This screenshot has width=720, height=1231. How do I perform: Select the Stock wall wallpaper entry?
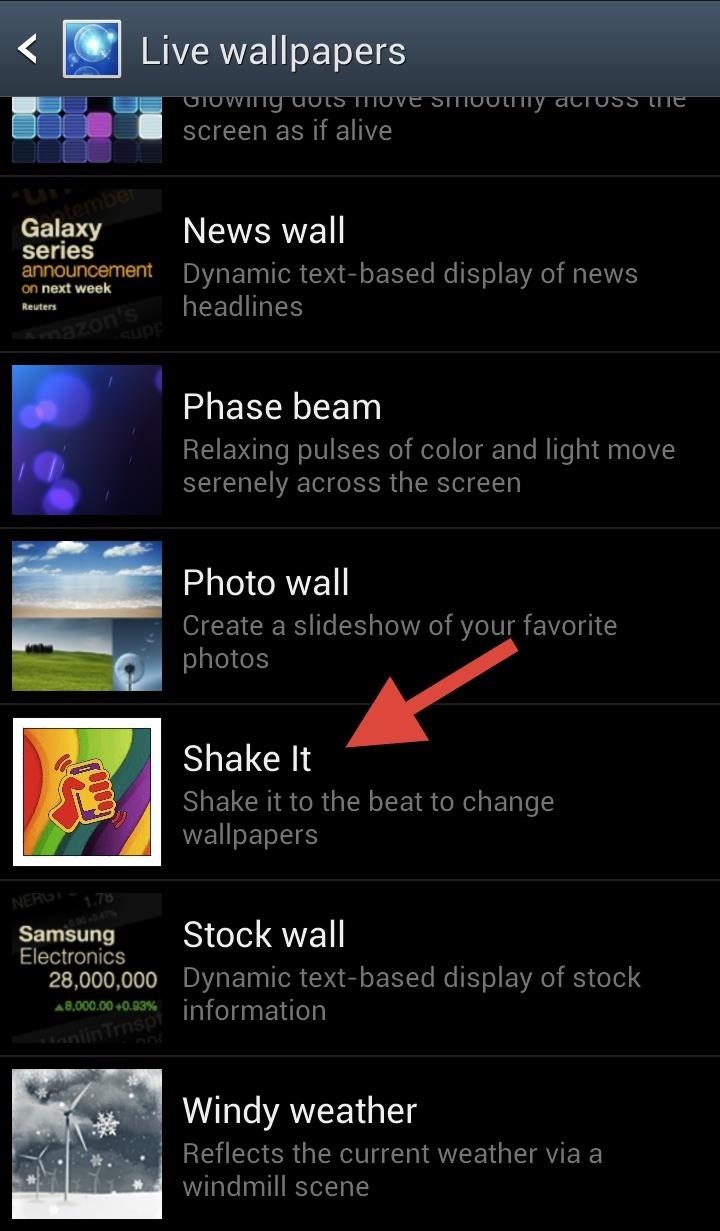tap(400, 967)
